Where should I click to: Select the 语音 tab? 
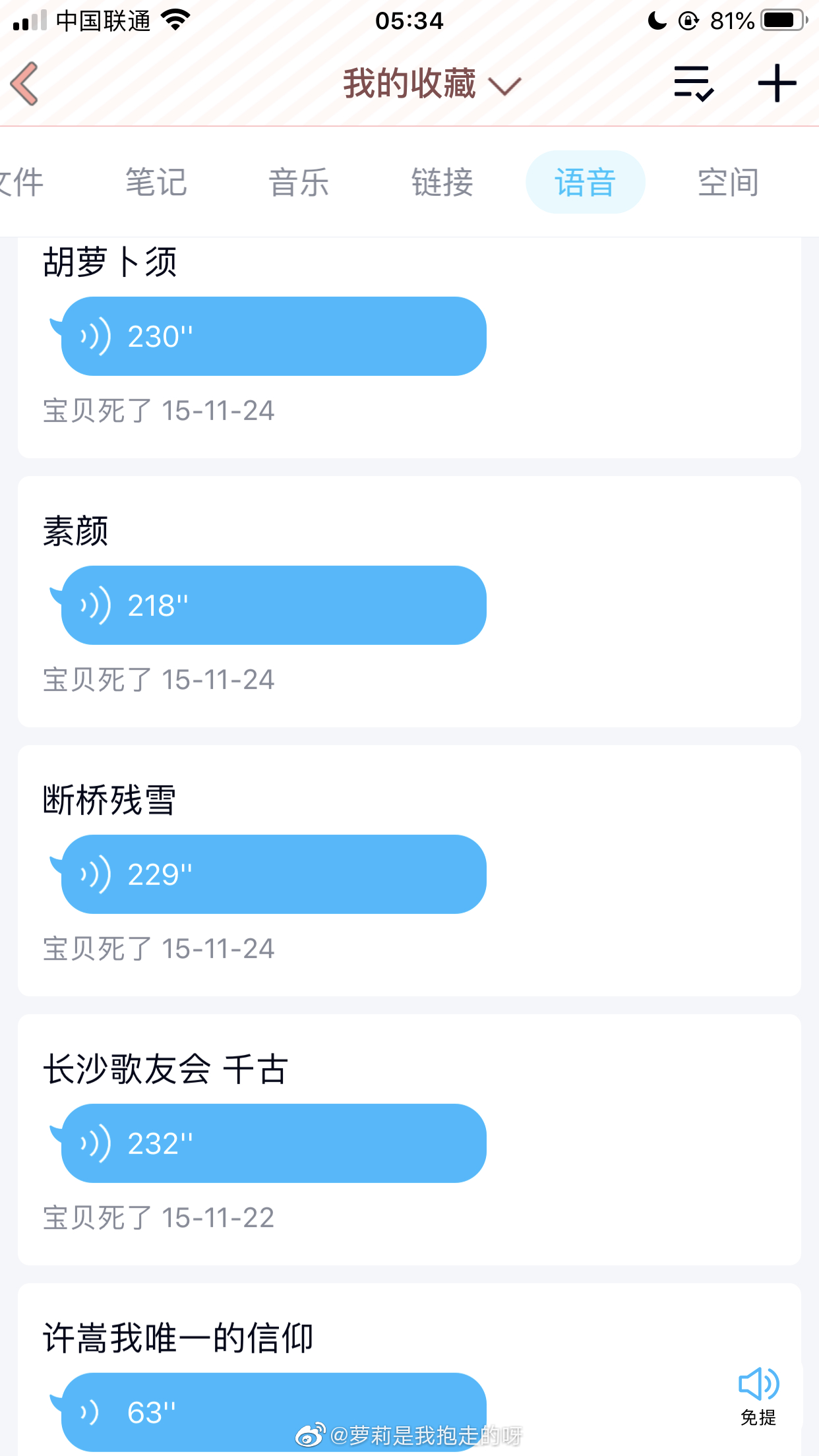pos(586,182)
